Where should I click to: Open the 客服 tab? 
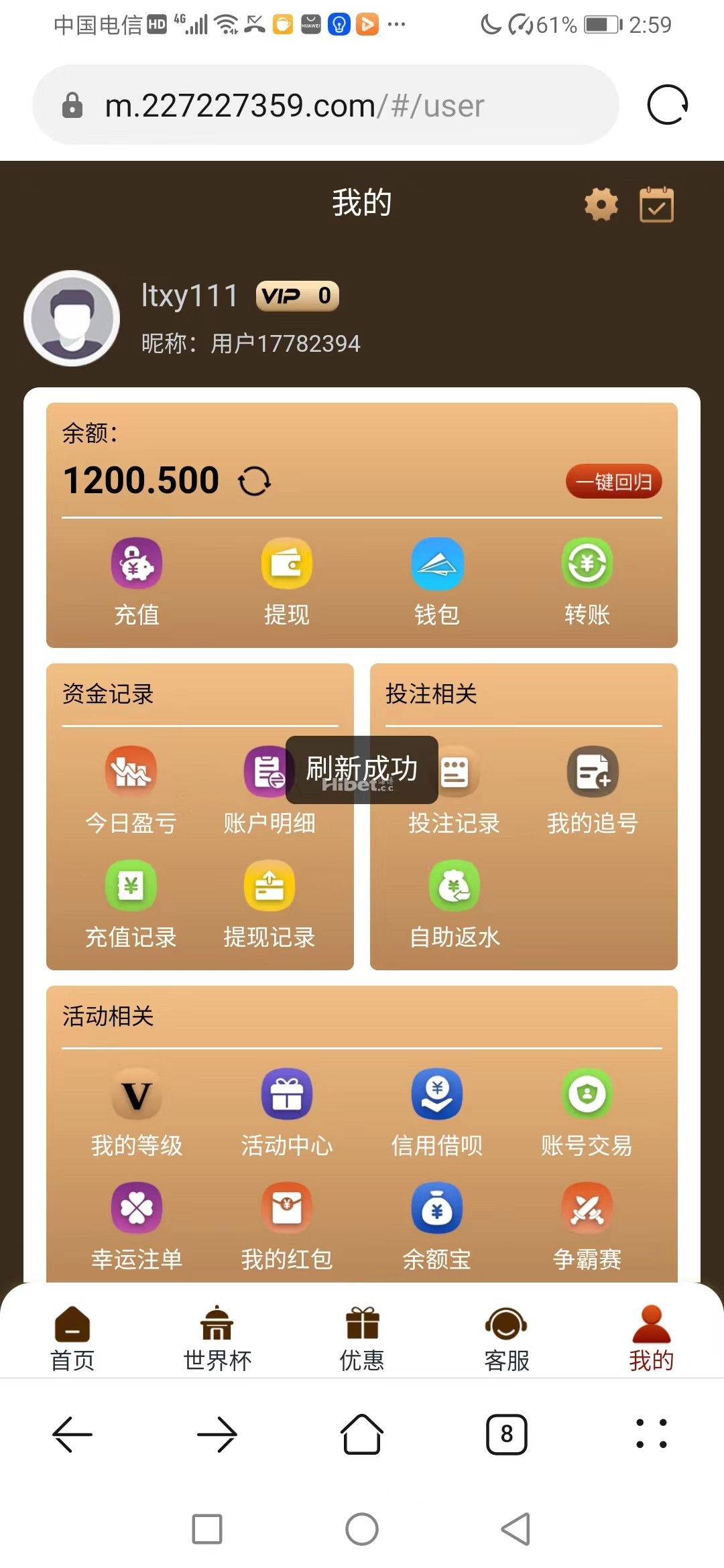(x=507, y=1337)
